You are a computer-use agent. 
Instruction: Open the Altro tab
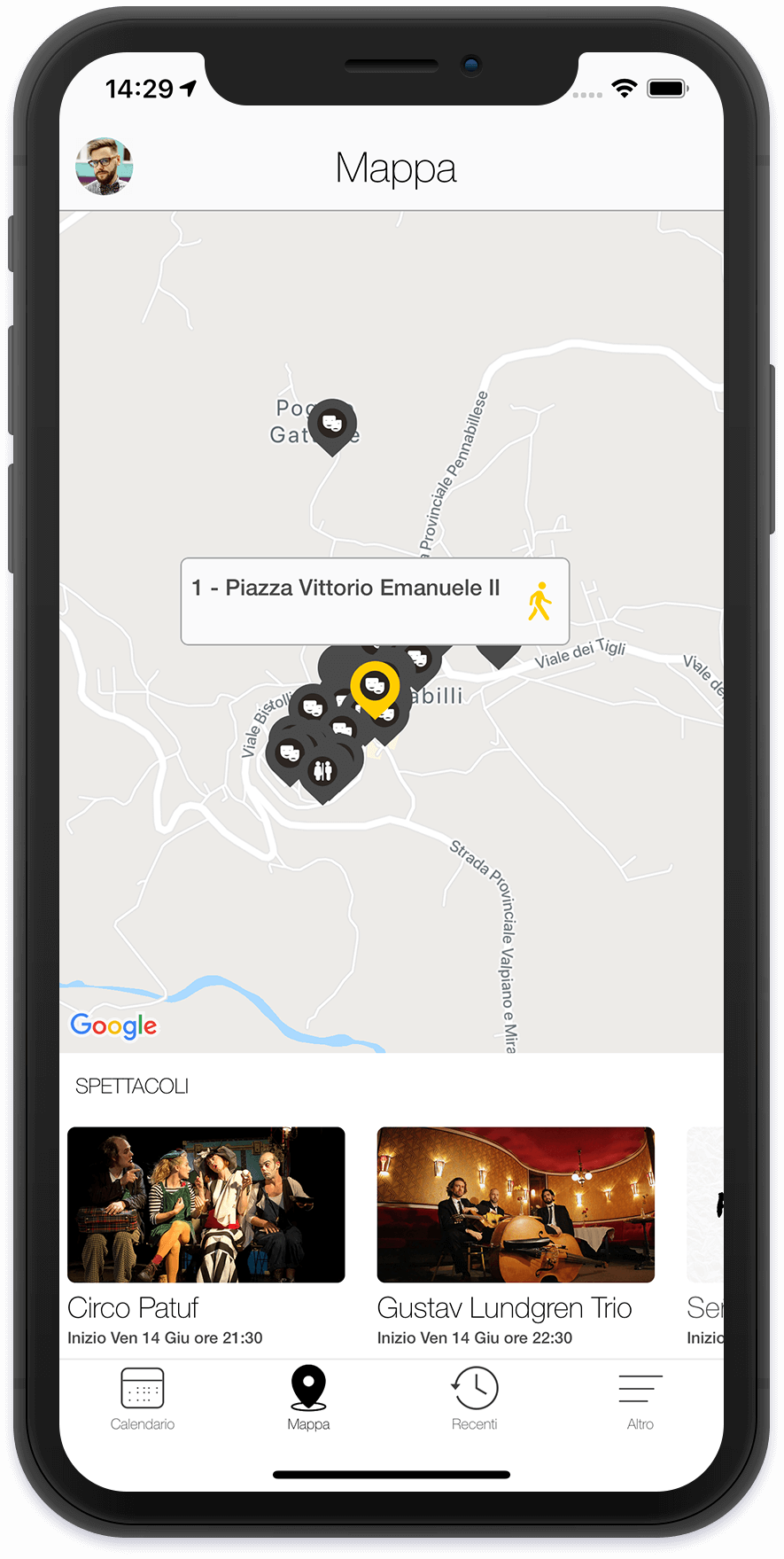640,1399
